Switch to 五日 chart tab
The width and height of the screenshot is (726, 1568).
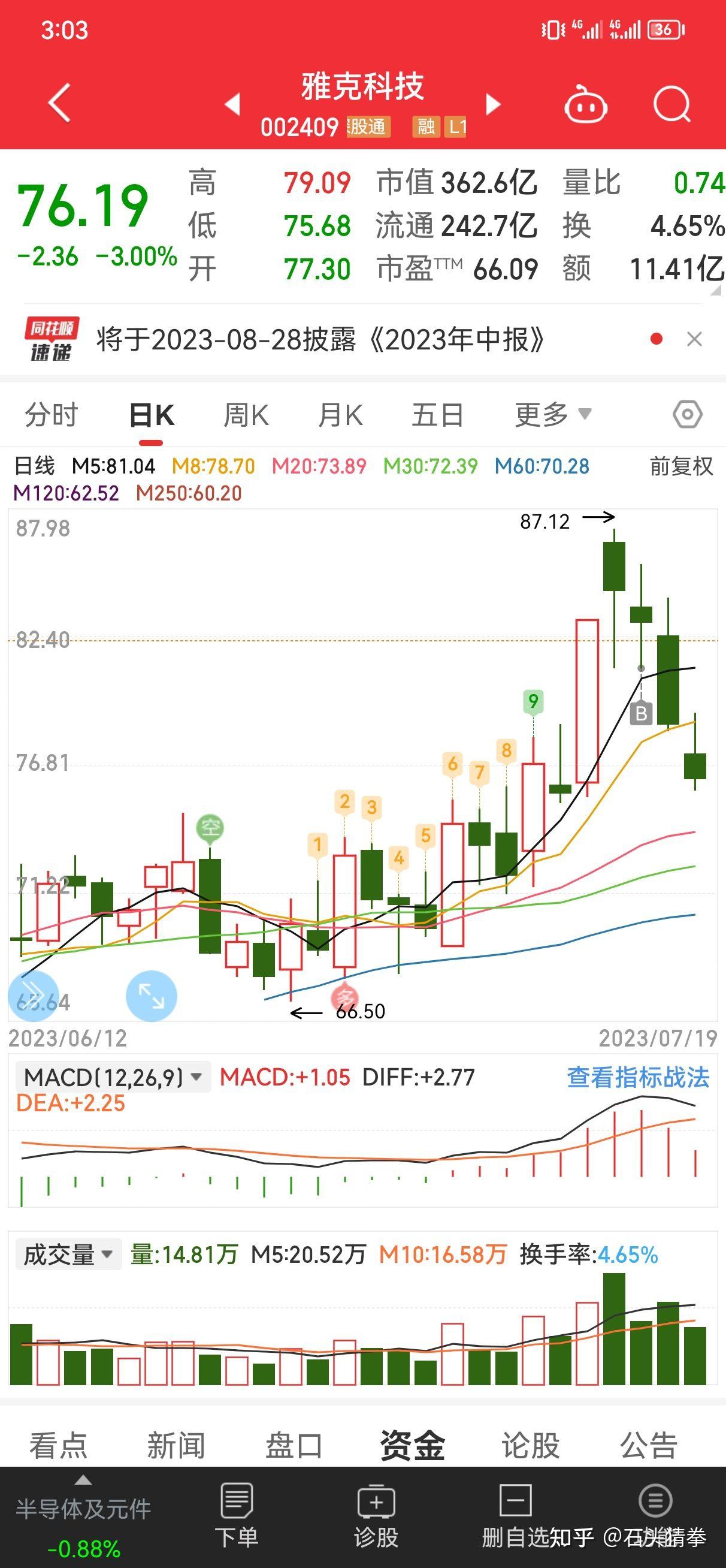click(x=437, y=415)
